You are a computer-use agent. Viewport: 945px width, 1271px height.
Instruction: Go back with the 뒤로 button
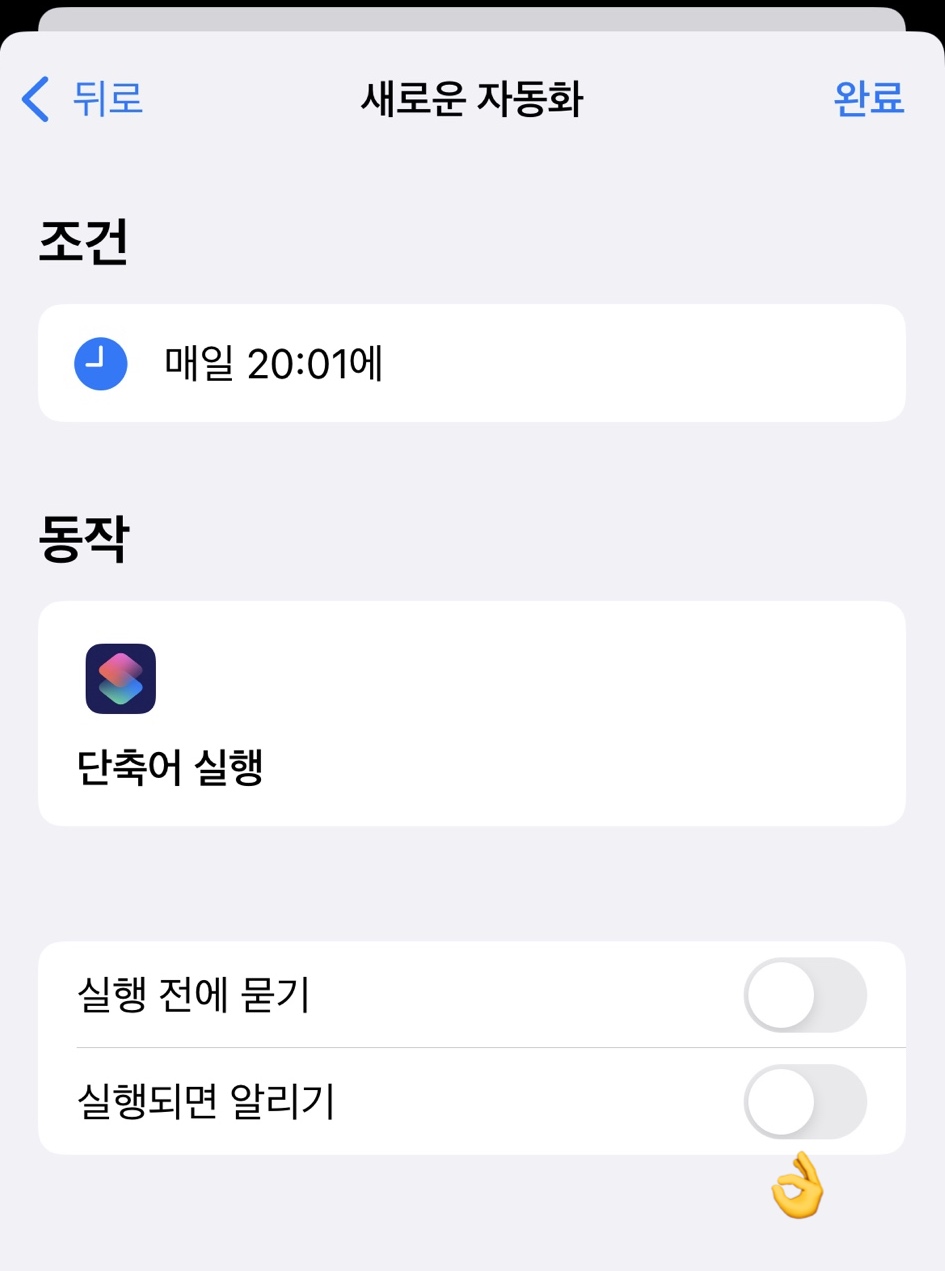click(82, 99)
